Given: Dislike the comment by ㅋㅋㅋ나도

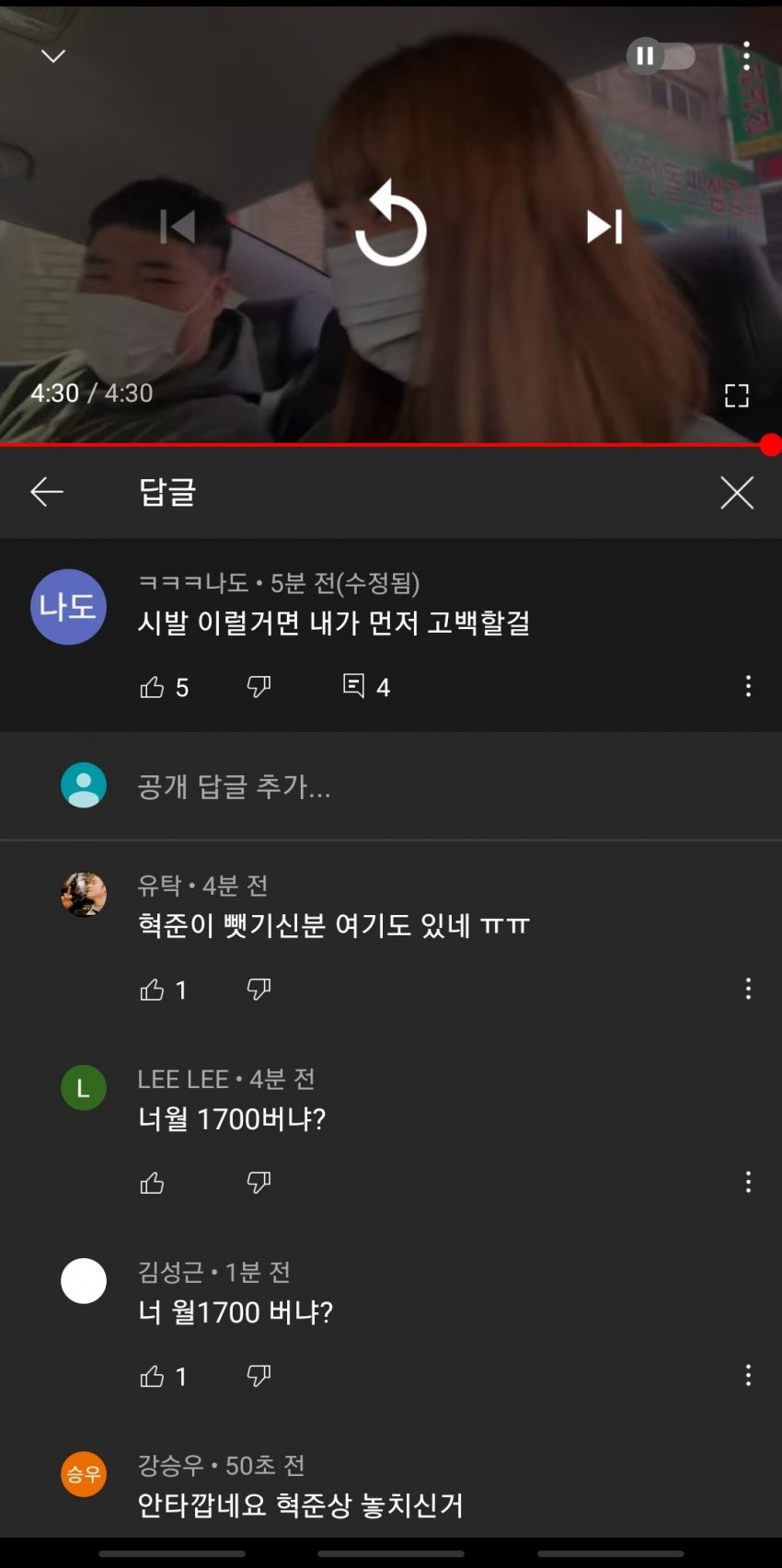Looking at the screenshot, I should click(259, 687).
